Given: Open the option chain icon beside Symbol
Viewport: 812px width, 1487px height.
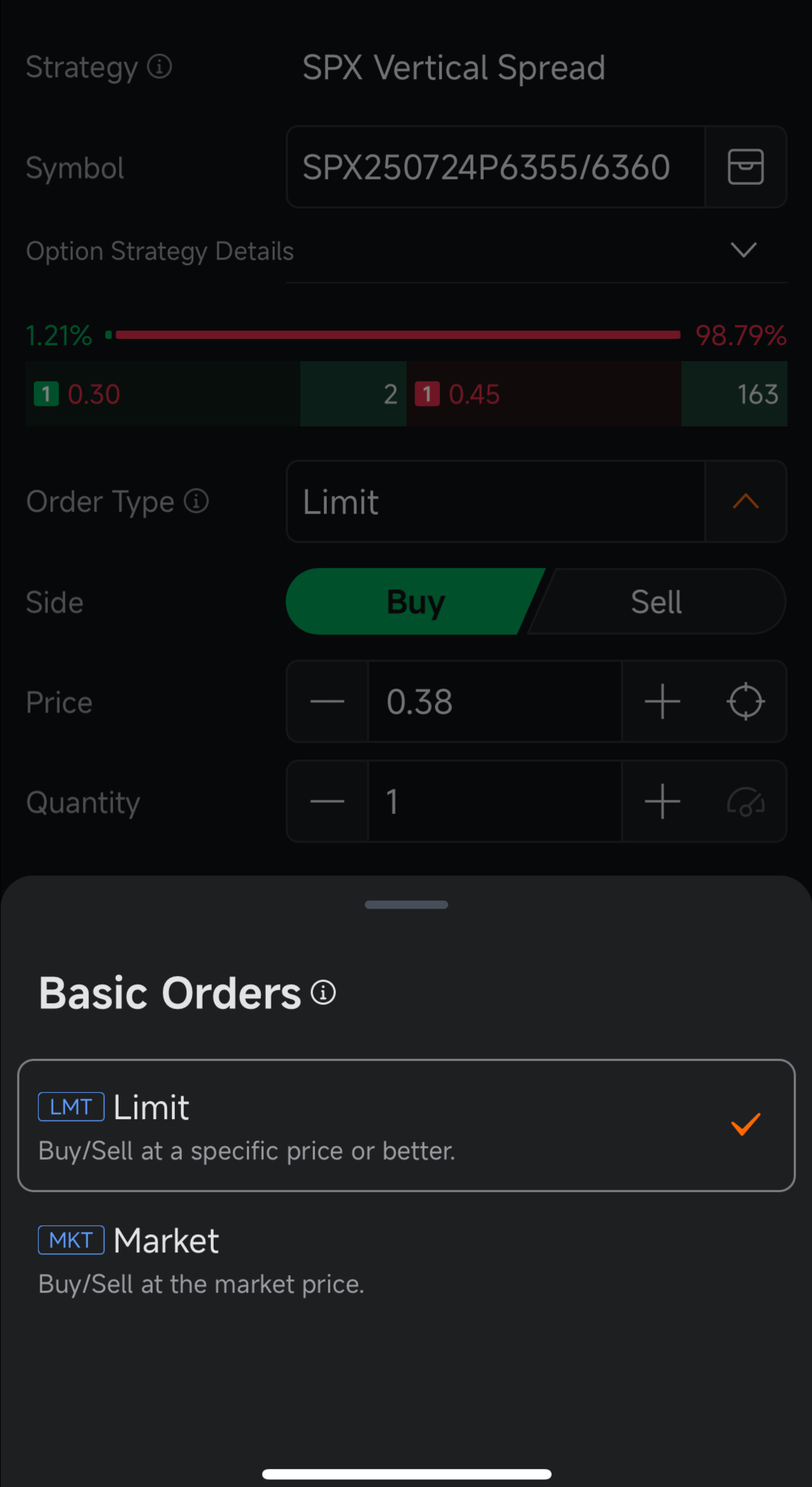Looking at the screenshot, I should pyautogui.click(x=745, y=167).
